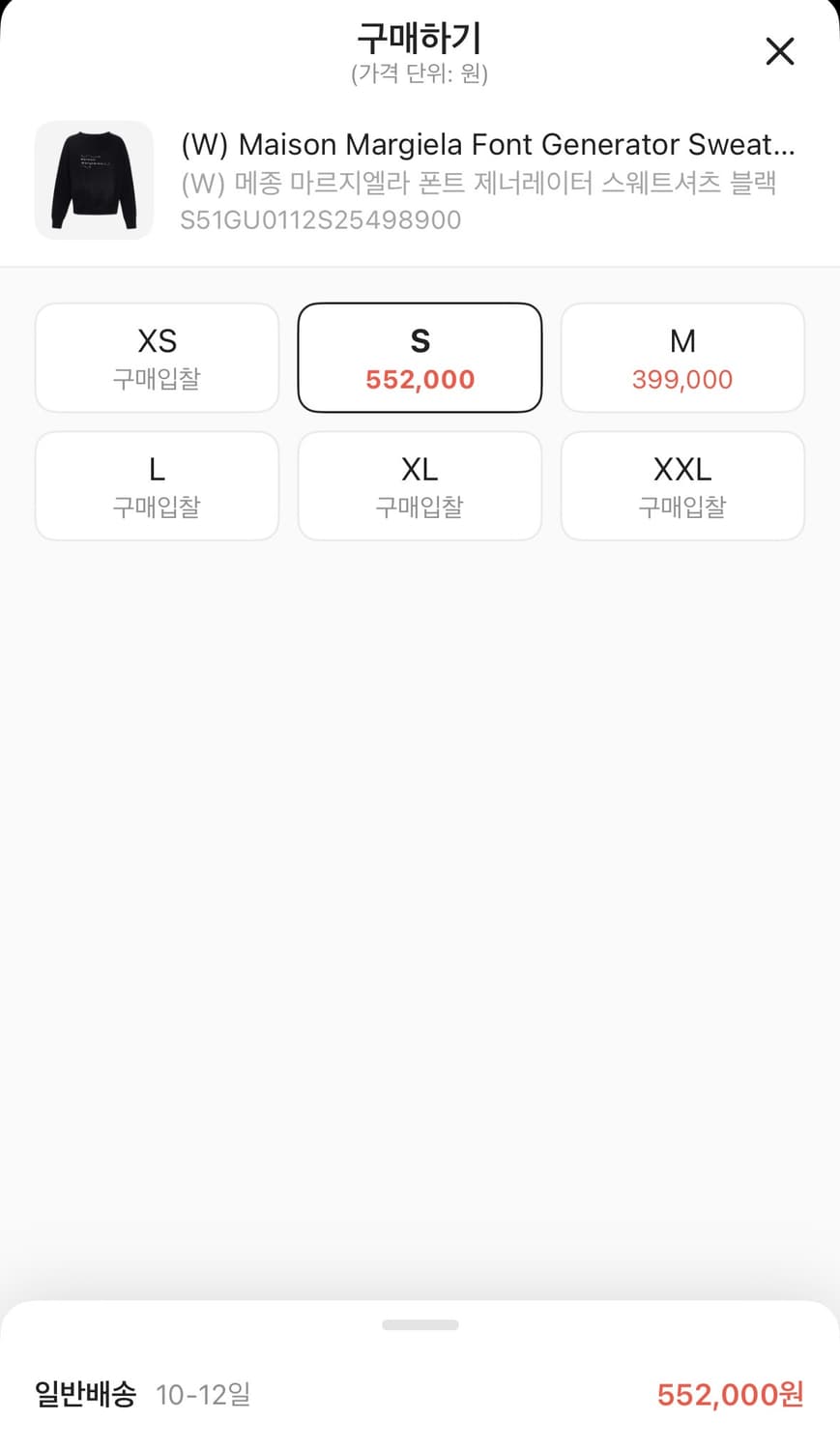Viewport: 840px width, 1450px height.
Task: Select size L 구매입찰 option
Action: pos(157,485)
